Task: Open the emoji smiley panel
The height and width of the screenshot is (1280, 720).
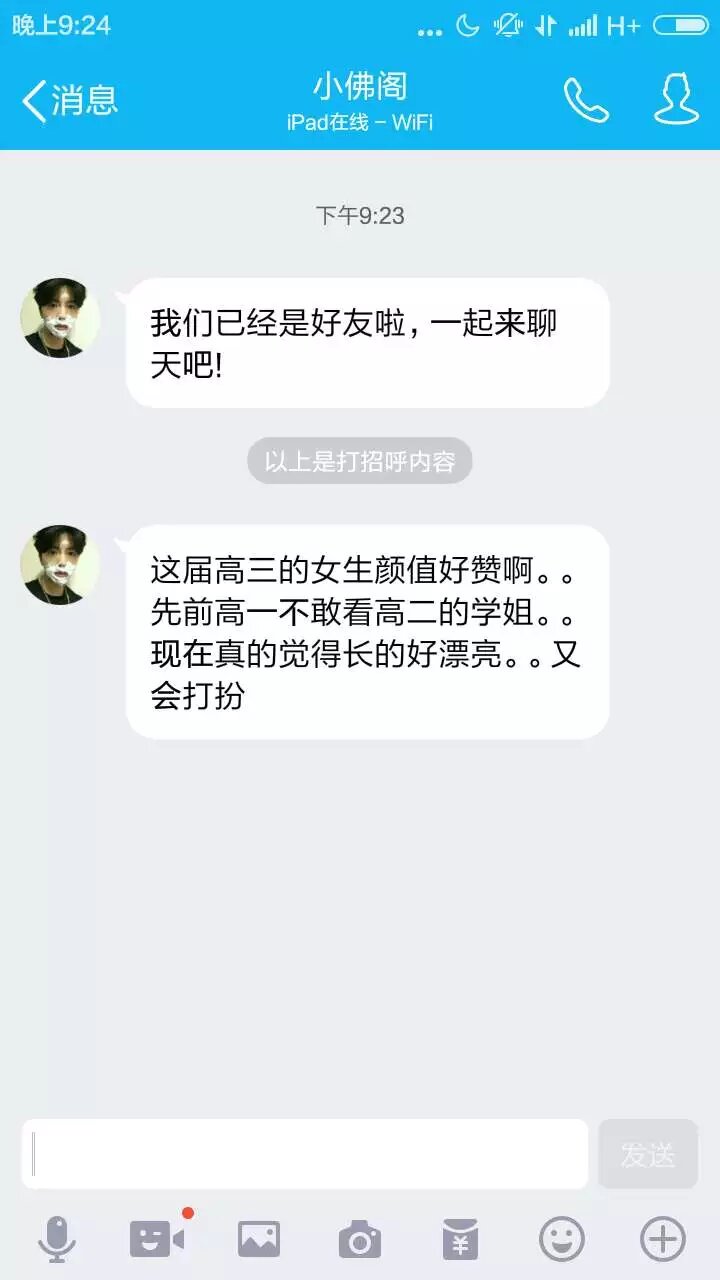Action: (562, 1240)
